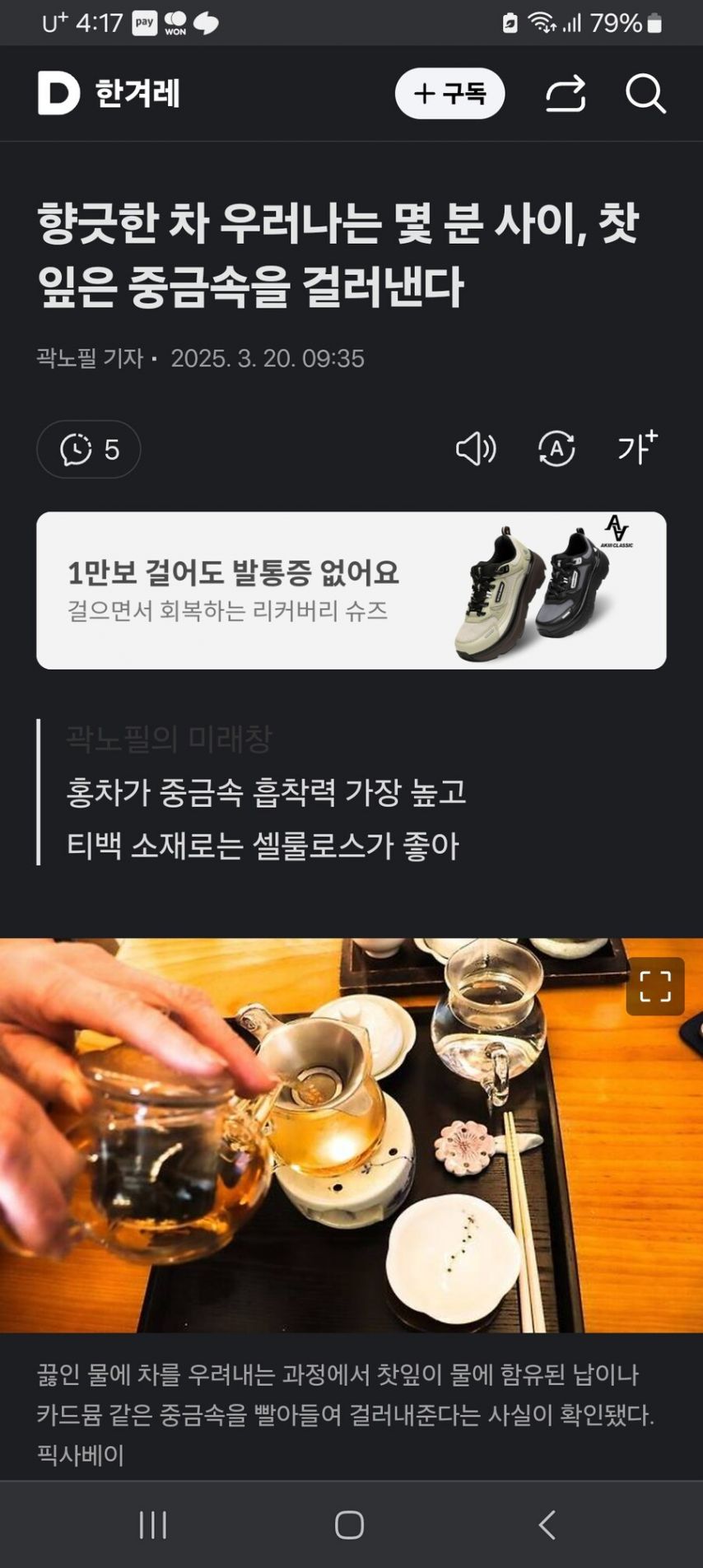Tap the 구독 subscribe button
The image size is (703, 1568).
coord(449,94)
